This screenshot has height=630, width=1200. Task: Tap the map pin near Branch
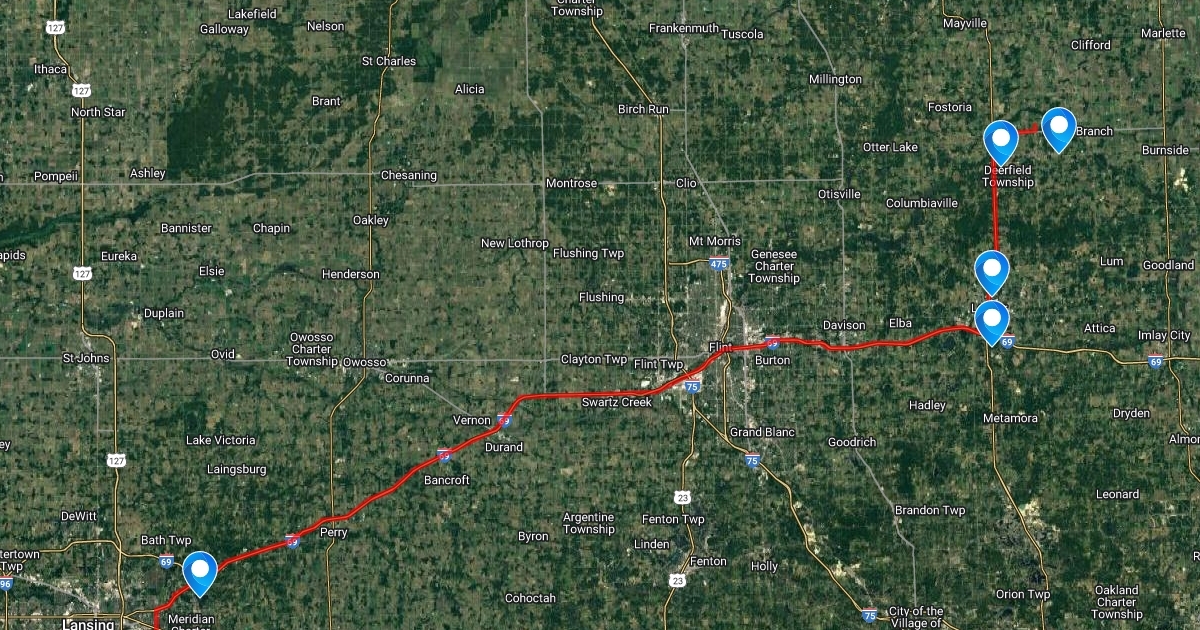coord(1058,130)
